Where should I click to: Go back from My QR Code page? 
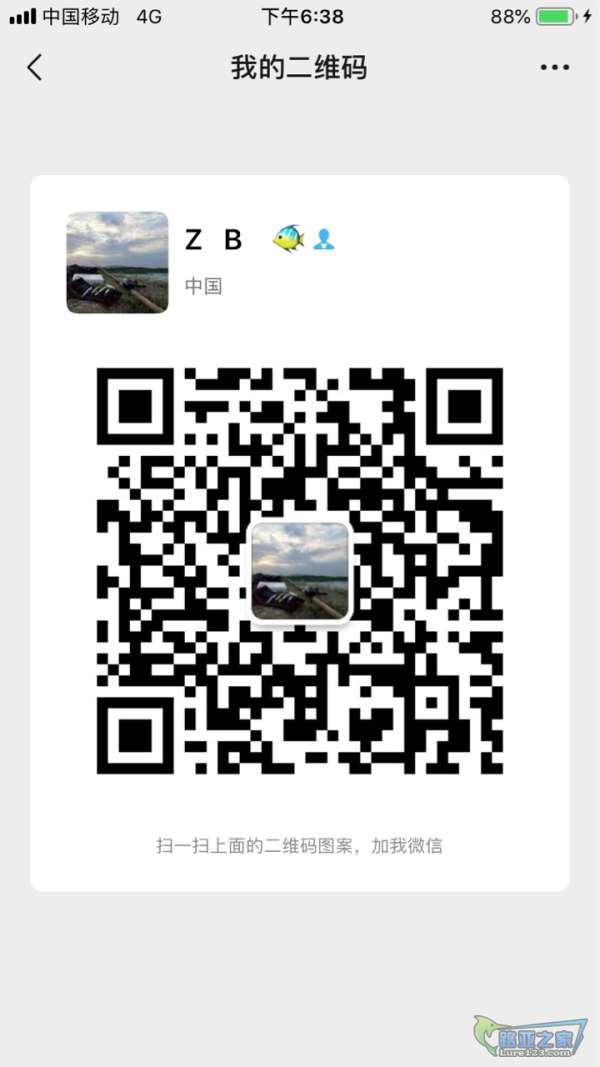pos(35,67)
